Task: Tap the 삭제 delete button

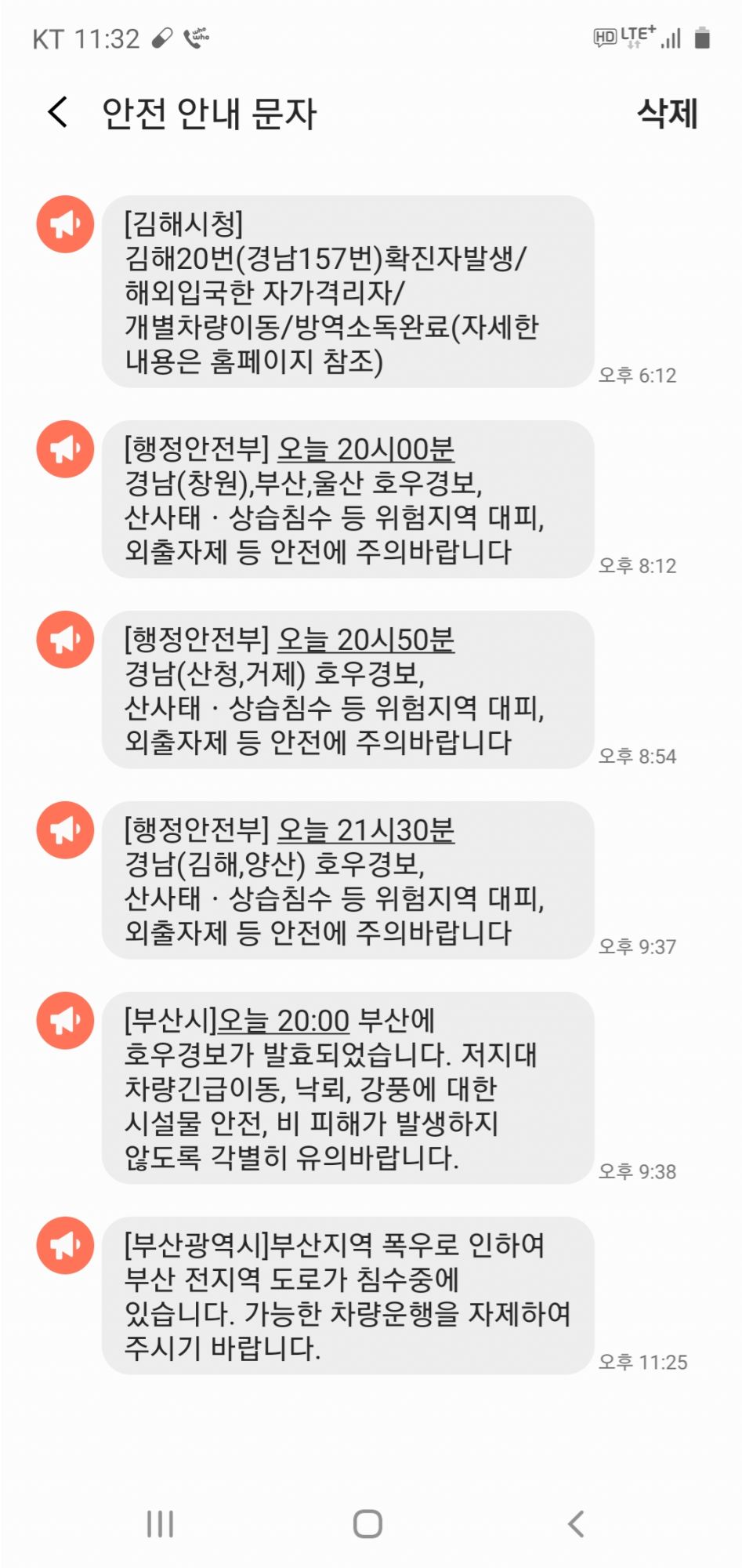Action: [667, 113]
